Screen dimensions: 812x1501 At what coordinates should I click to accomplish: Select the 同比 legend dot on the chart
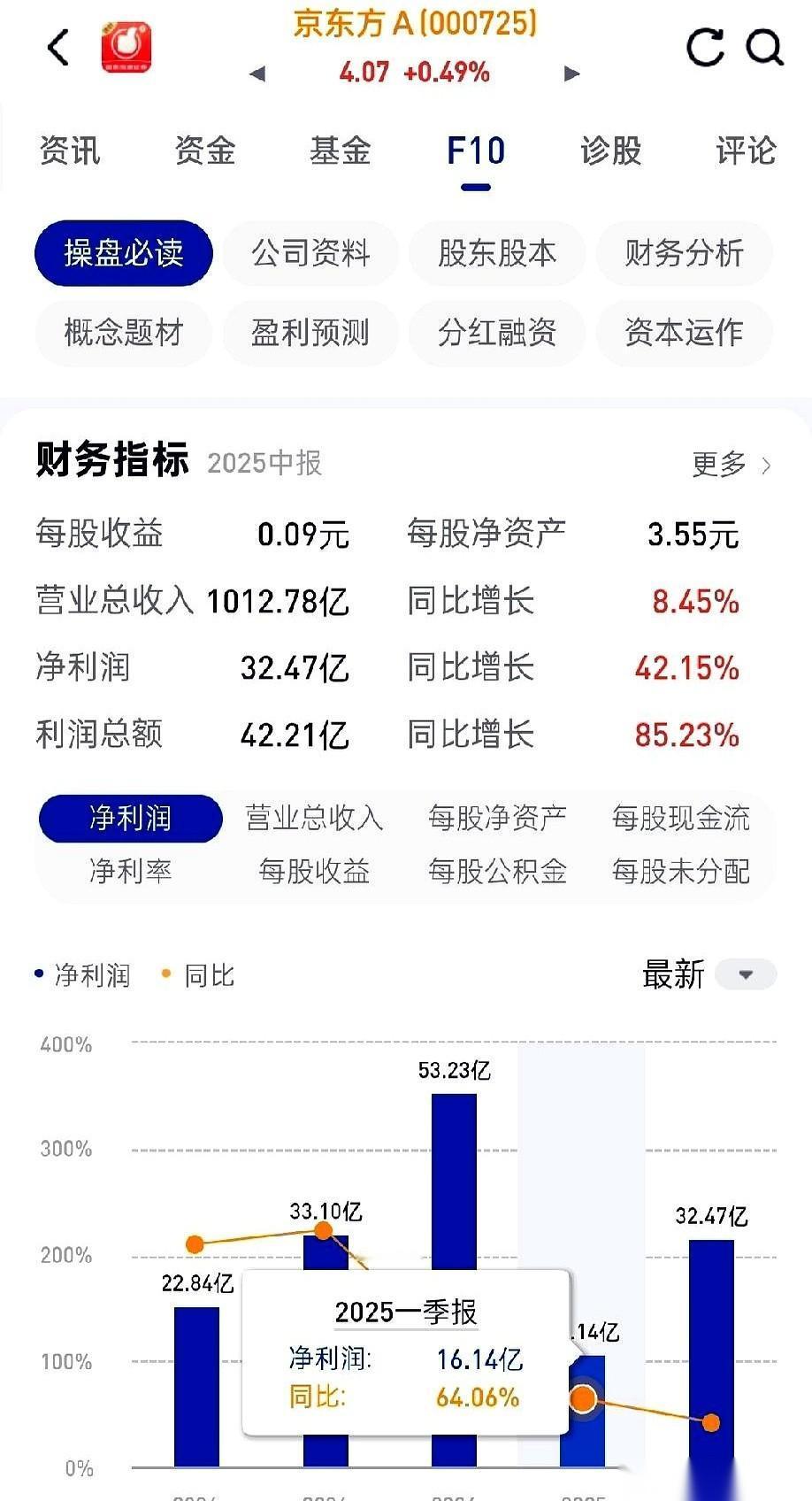tap(164, 973)
